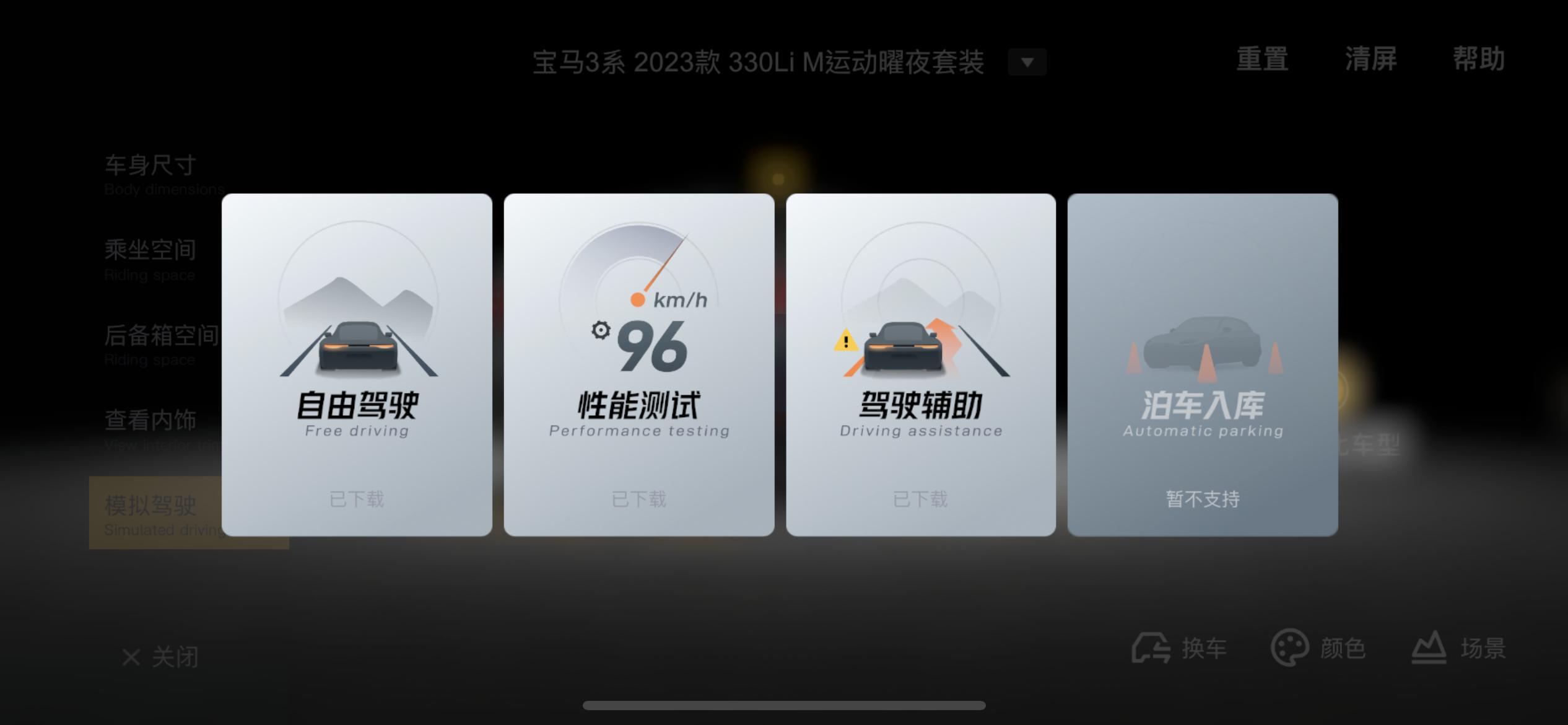Open the car model dropdown arrow

(x=1027, y=63)
